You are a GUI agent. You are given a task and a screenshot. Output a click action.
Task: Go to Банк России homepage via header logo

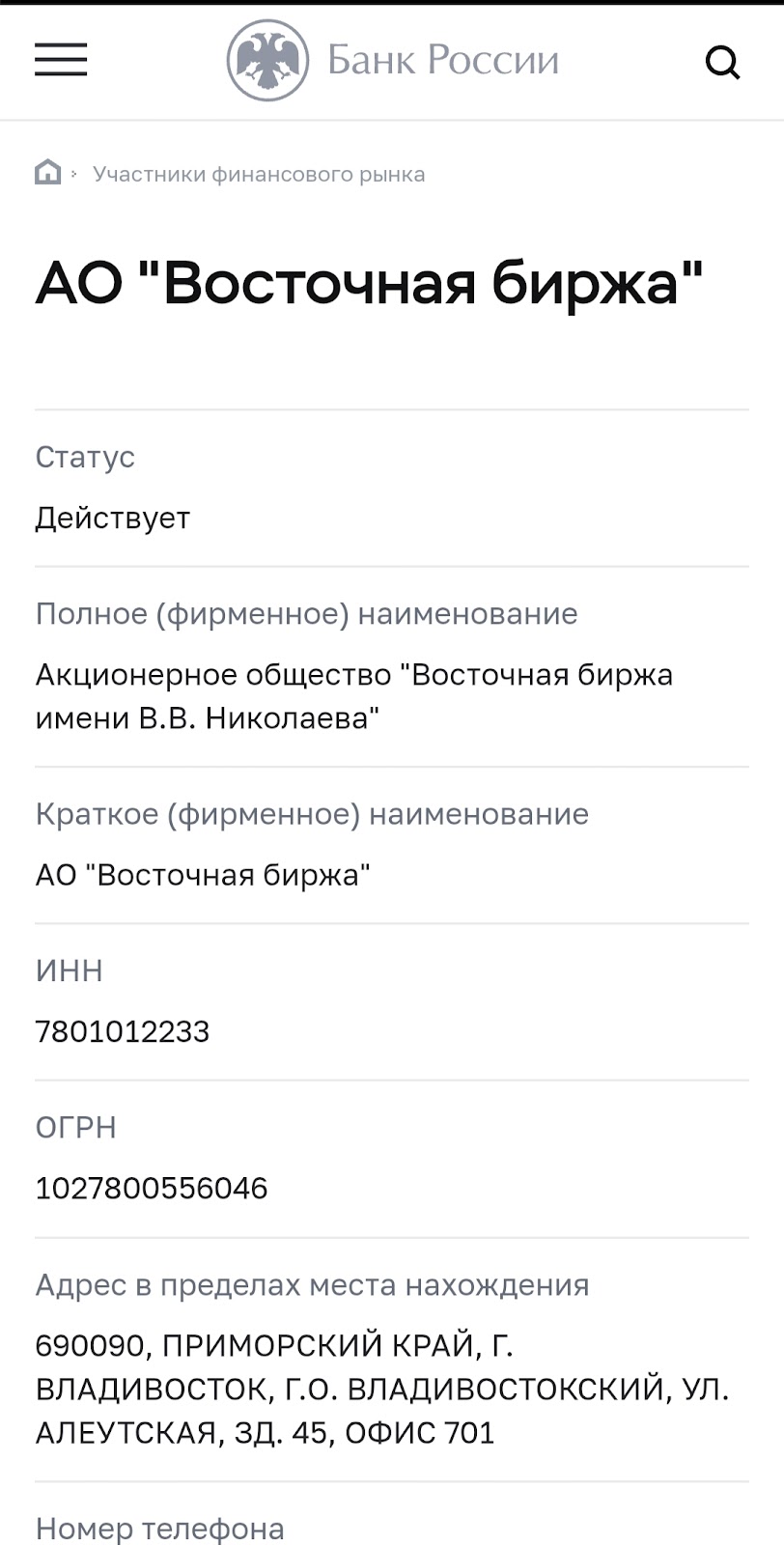point(393,60)
